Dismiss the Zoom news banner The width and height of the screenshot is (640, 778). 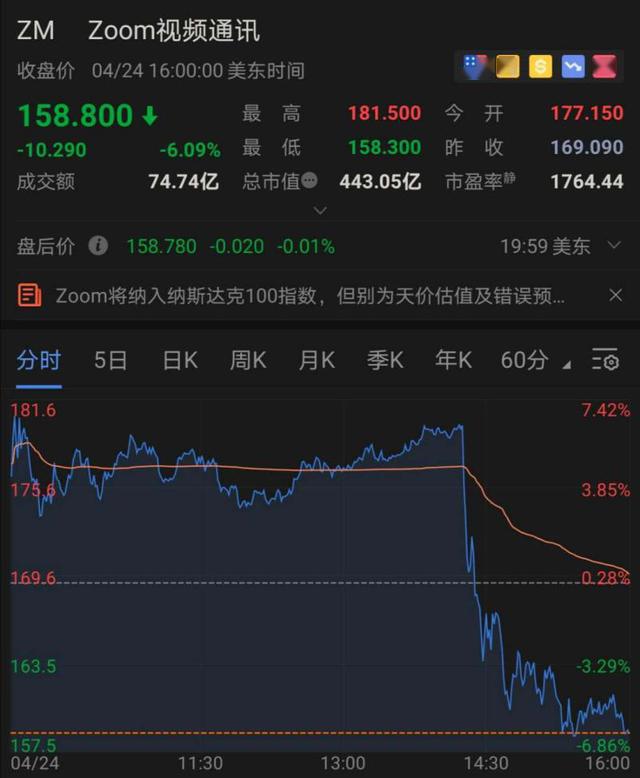pos(616,295)
